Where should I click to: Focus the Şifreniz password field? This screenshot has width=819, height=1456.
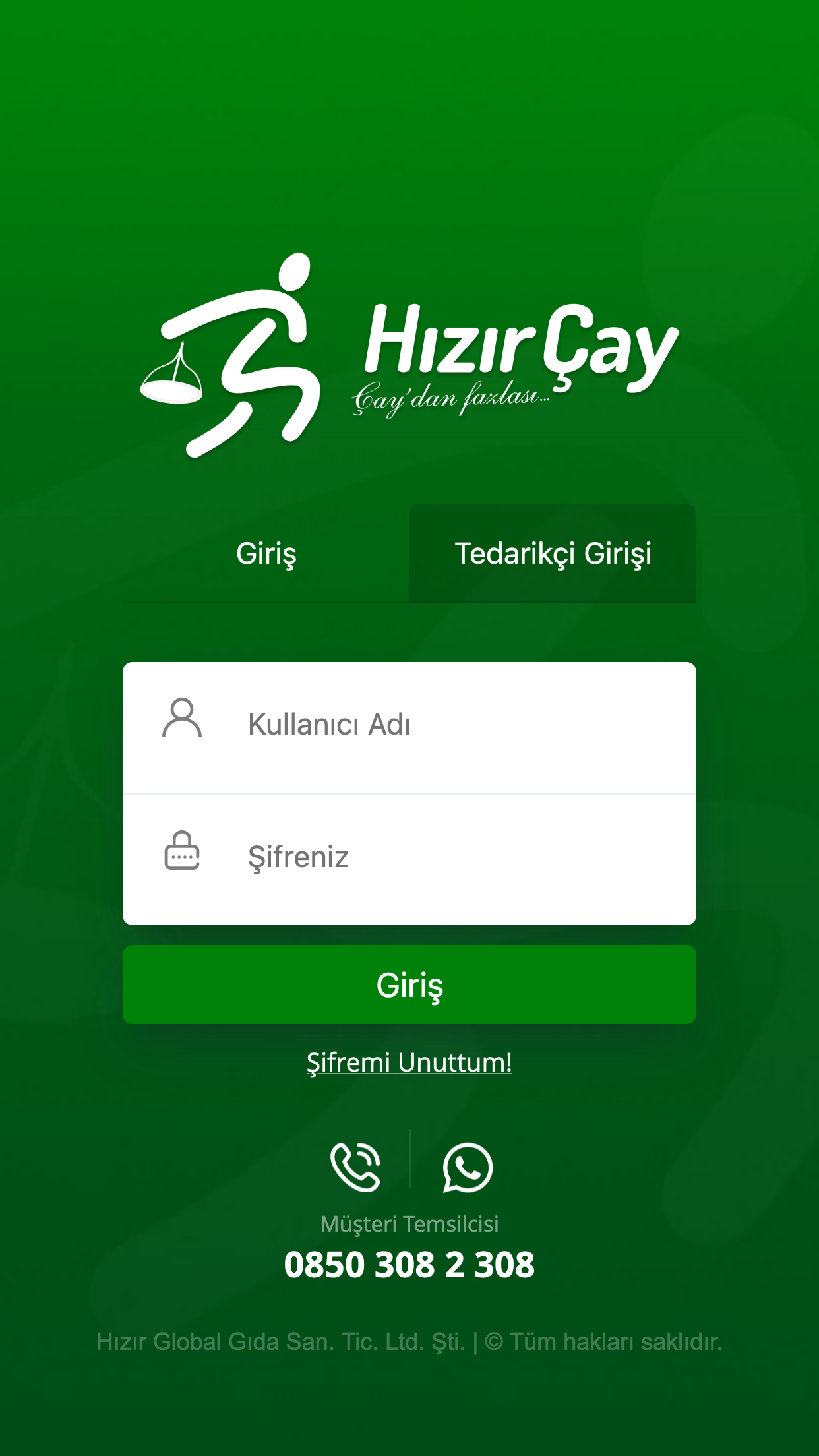point(409,859)
